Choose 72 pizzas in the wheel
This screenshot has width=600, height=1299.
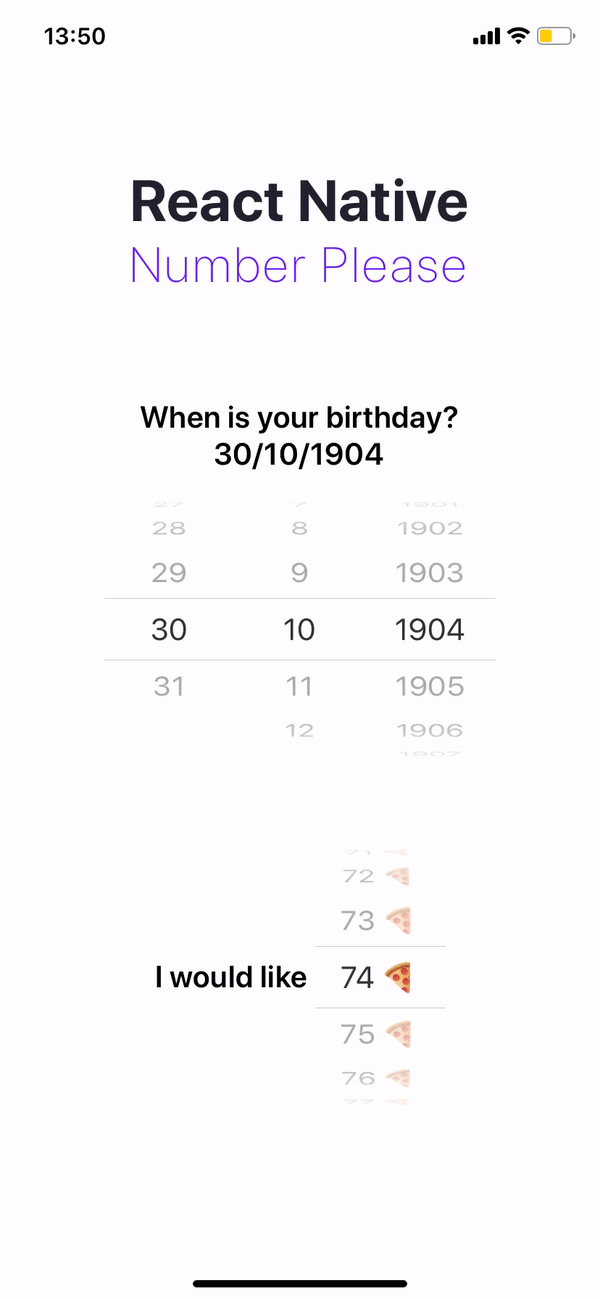tap(375, 876)
